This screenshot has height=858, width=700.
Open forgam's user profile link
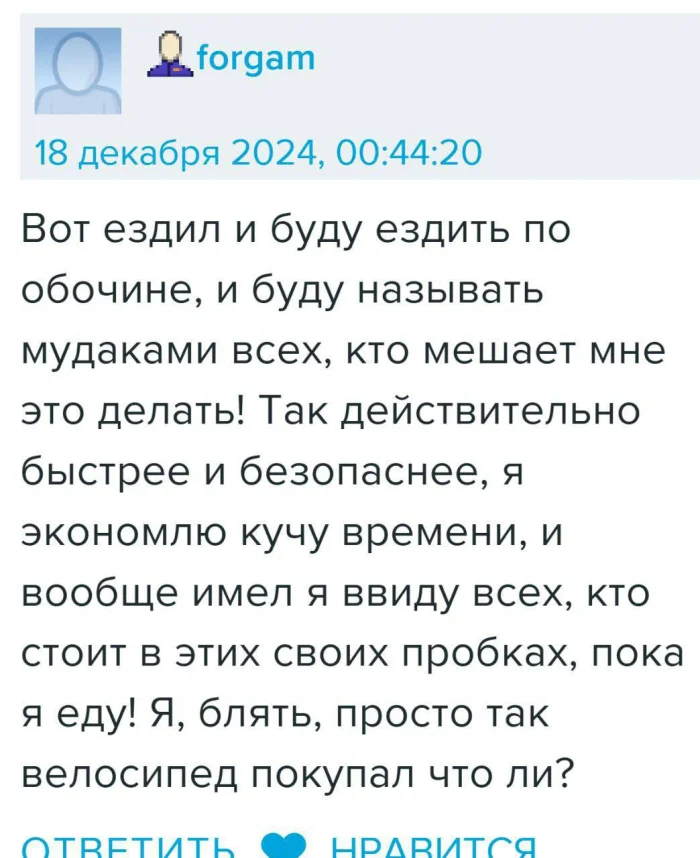click(x=255, y=59)
